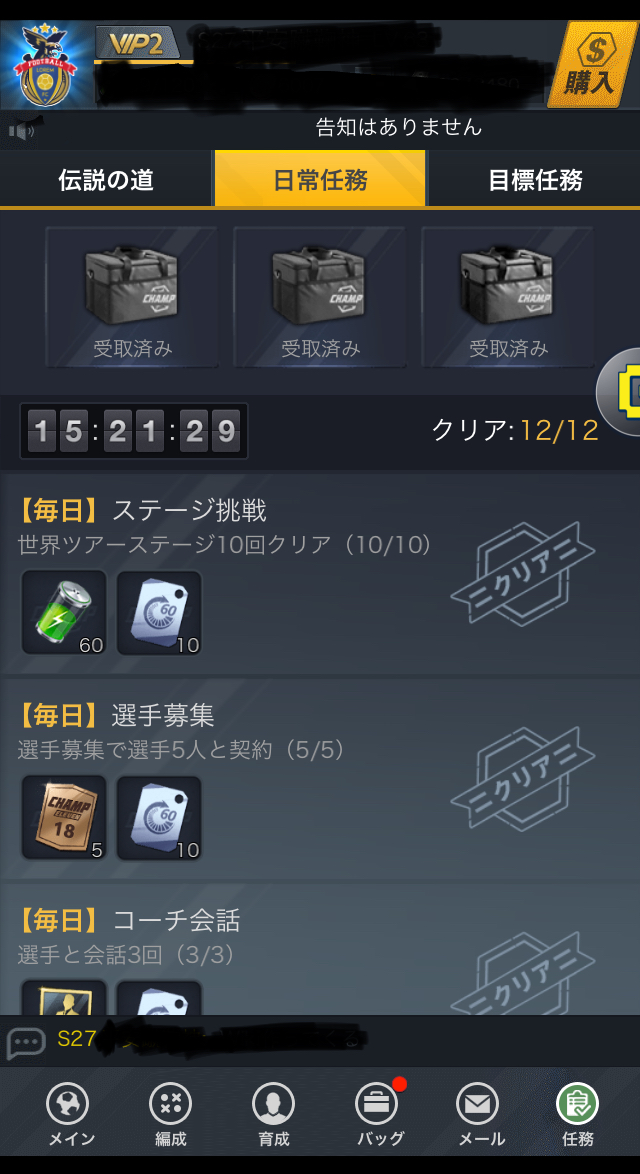Switch to the 目標任務 tab
Viewport: 640px width, 1174px height.
[535, 180]
